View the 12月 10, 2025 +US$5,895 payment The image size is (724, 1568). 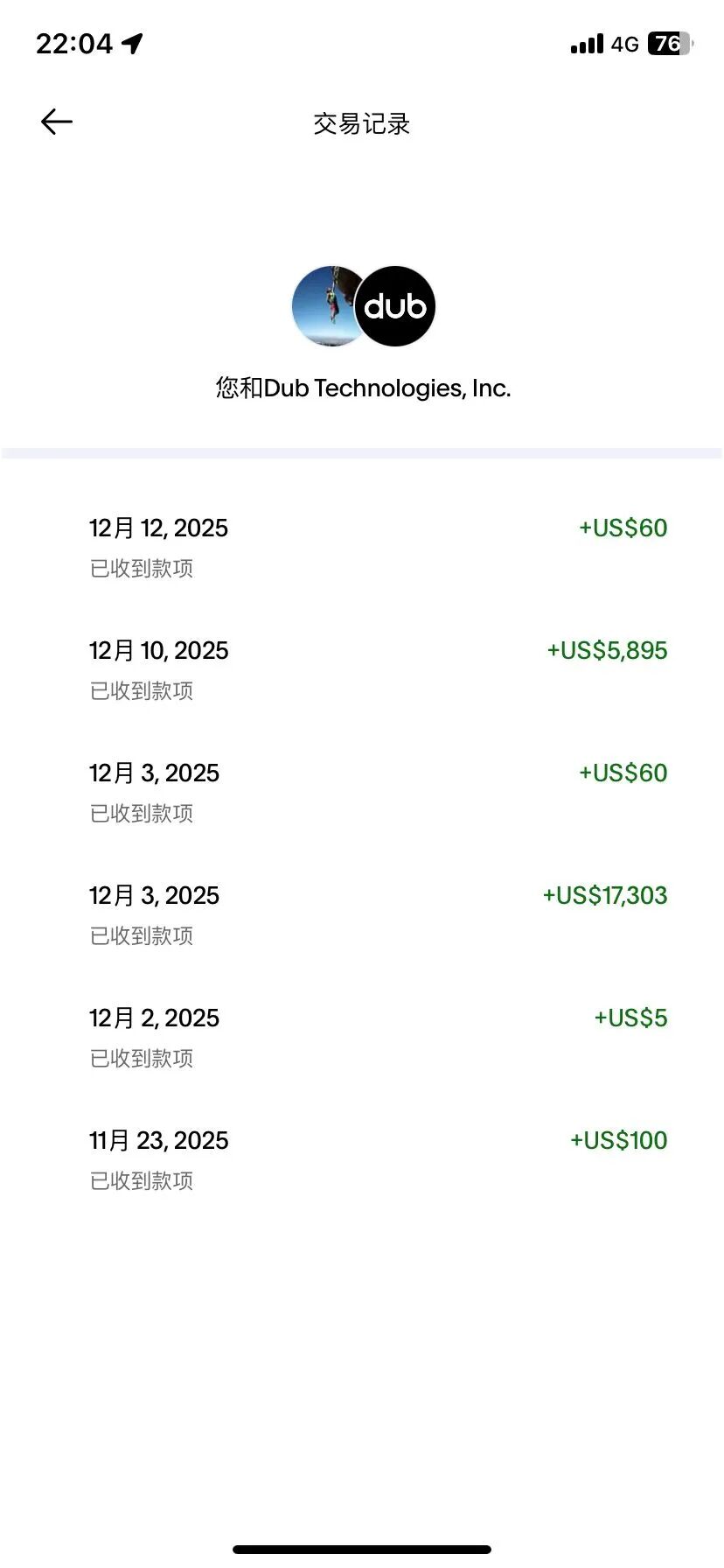[x=362, y=669]
